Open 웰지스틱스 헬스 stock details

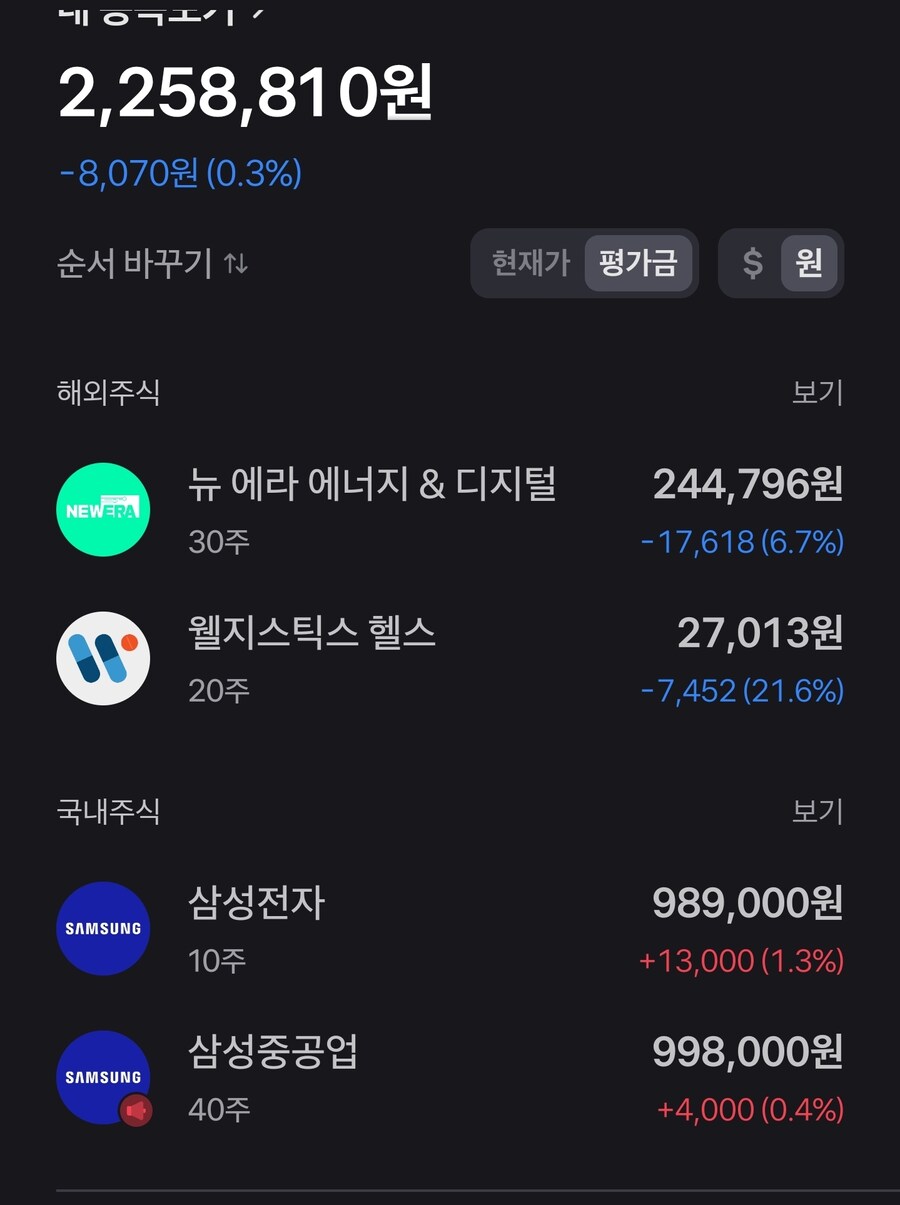[450, 659]
